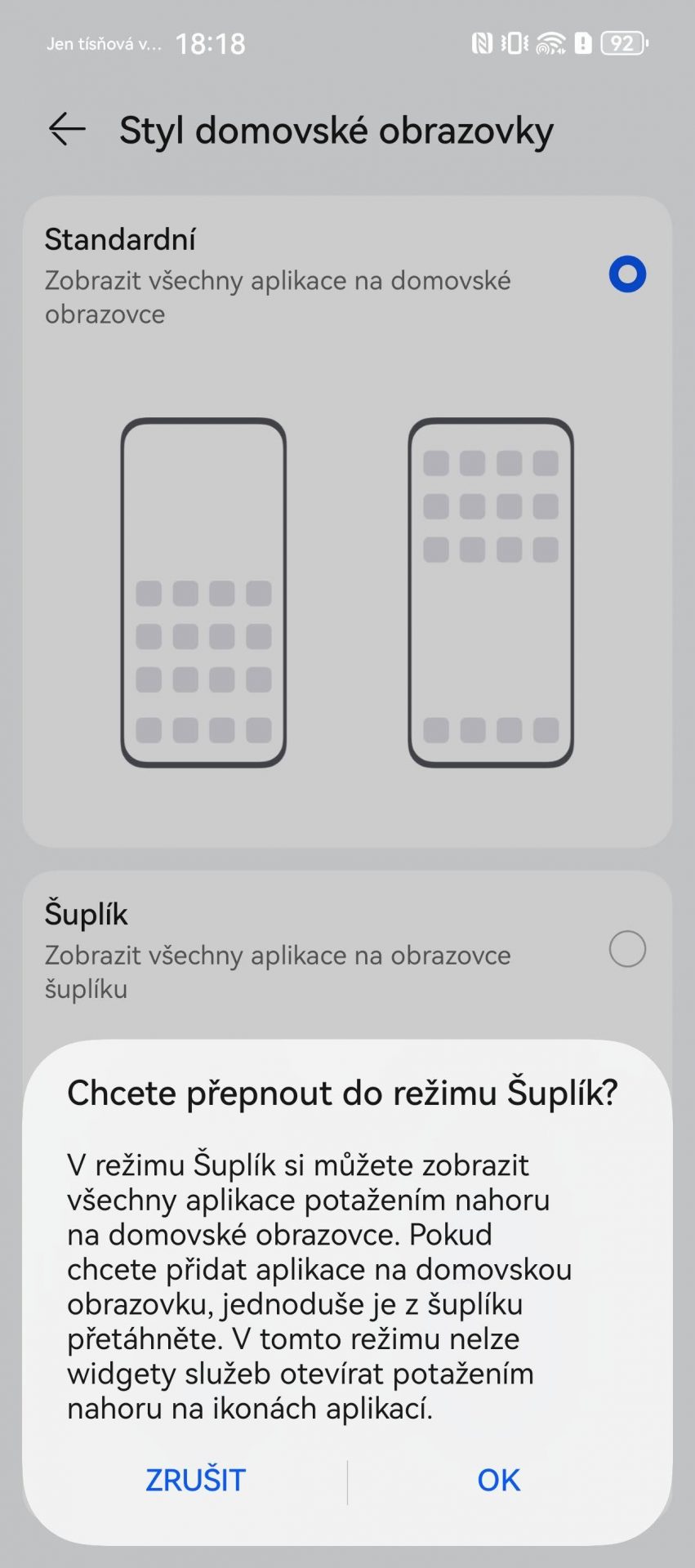This screenshot has height=1568, width=695.
Task: Select the Standardní radio button
Action: 627,274
